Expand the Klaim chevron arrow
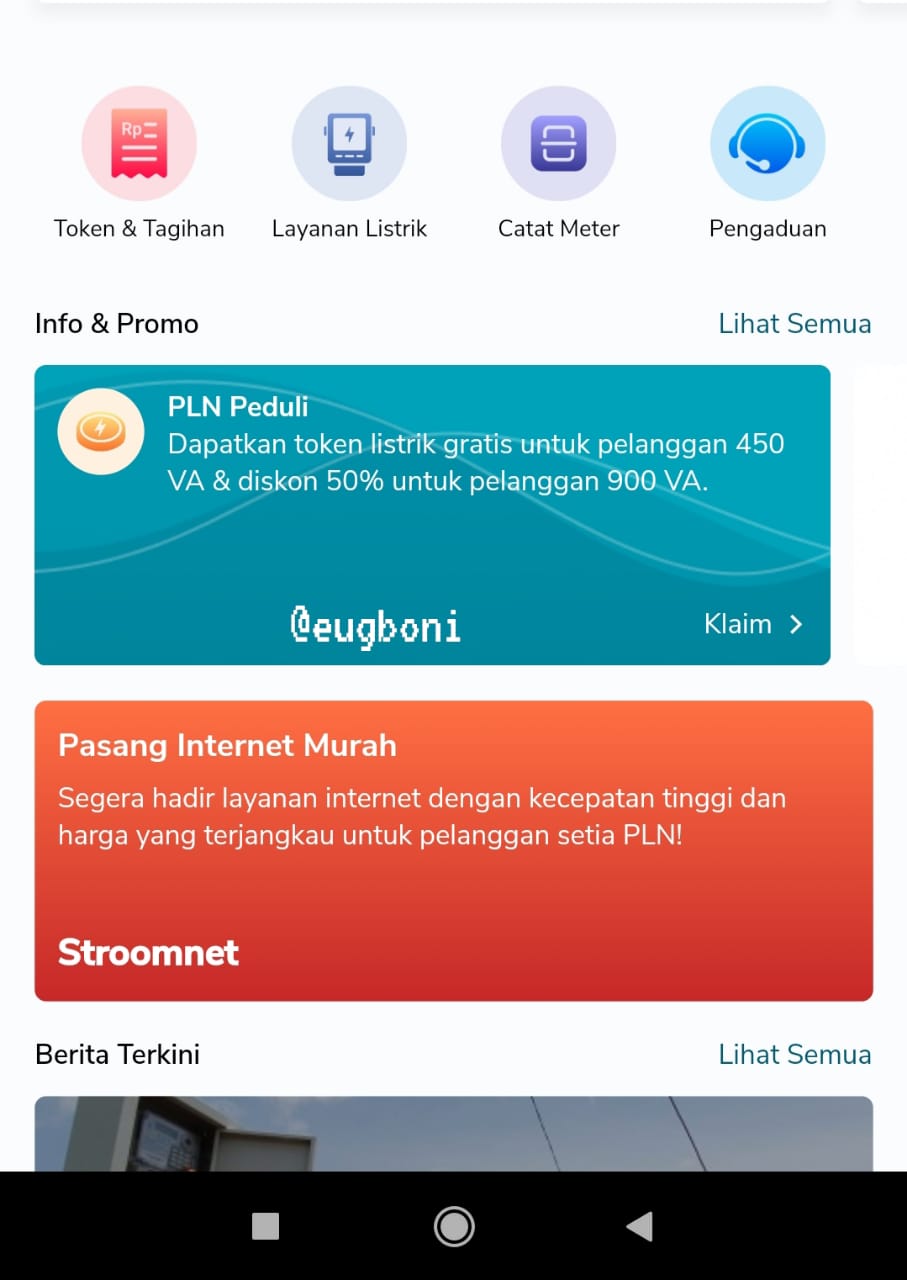Viewport: 907px width, 1280px height. 795,624
